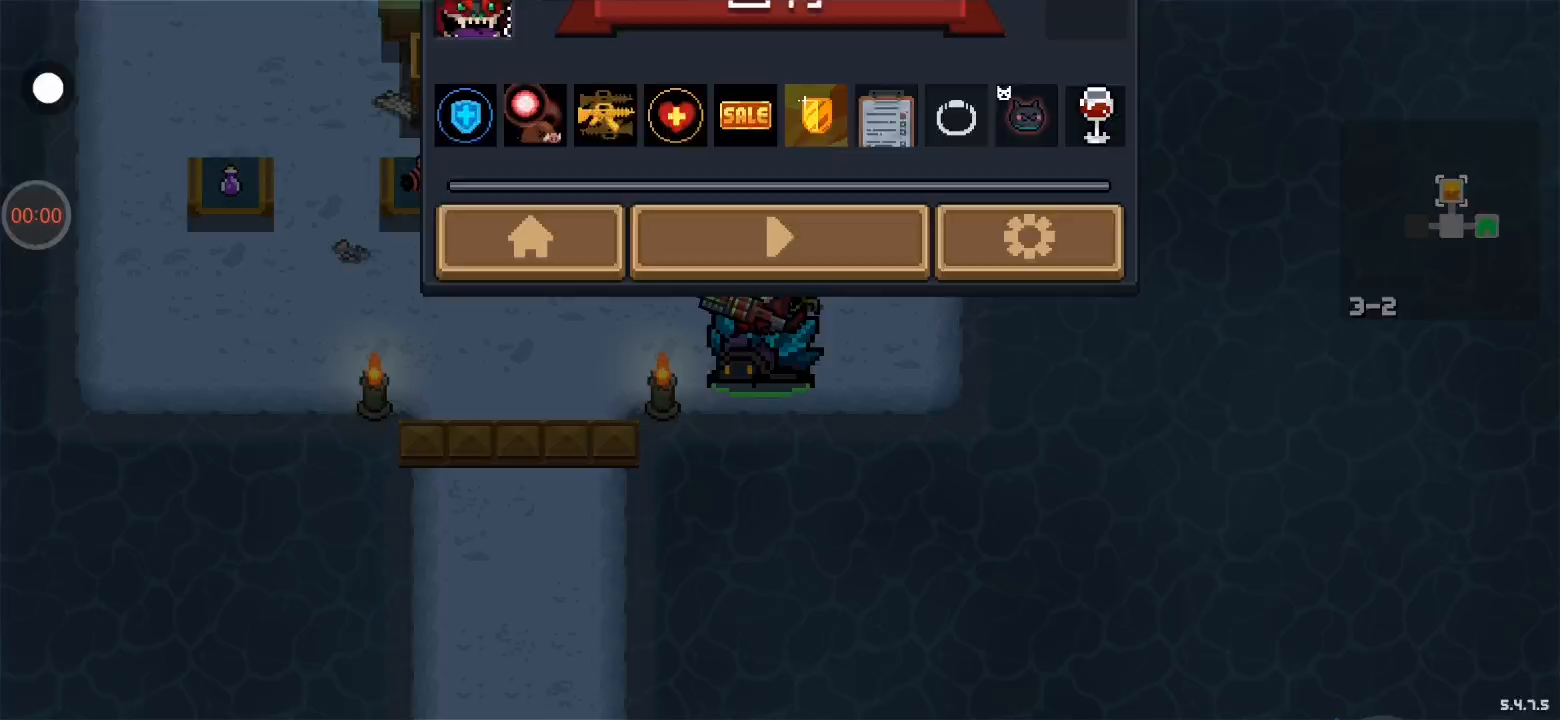The height and width of the screenshot is (720, 1560).
Task: View the gold shield buff icon
Action: pyautogui.click(x=816, y=116)
